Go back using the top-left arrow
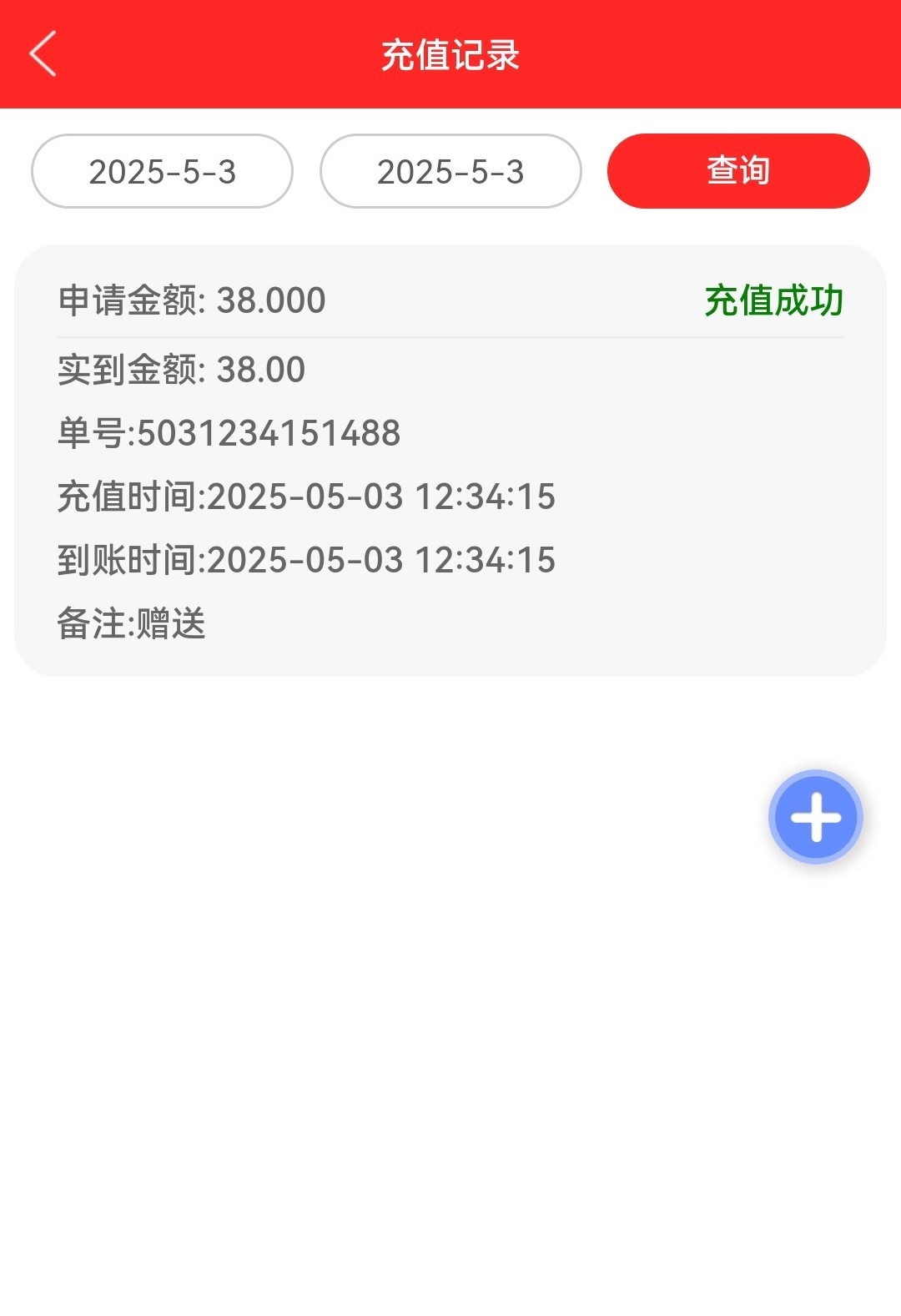The width and height of the screenshot is (901, 1316). coord(43,54)
